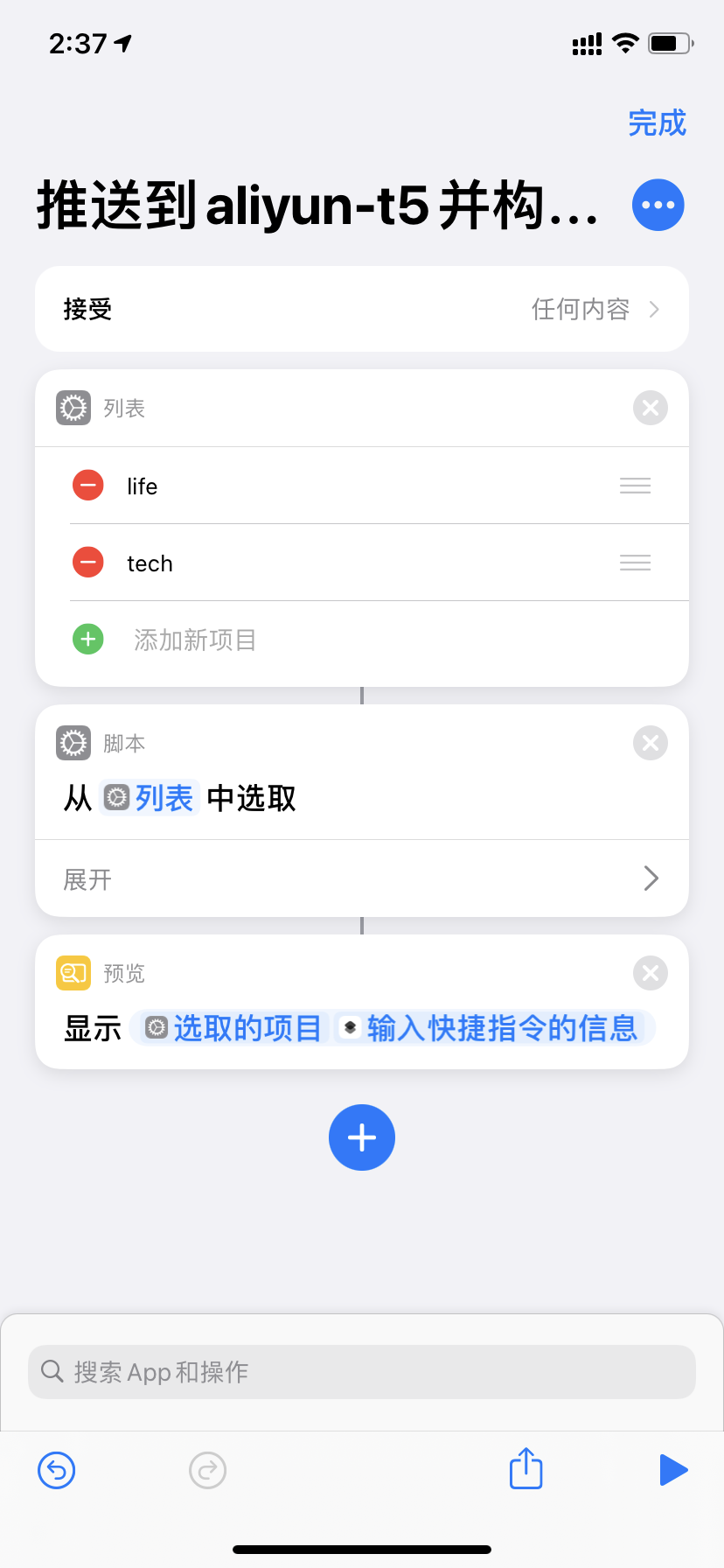Expand the 展开 options row
The width and height of the screenshot is (724, 1568).
click(362, 878)
